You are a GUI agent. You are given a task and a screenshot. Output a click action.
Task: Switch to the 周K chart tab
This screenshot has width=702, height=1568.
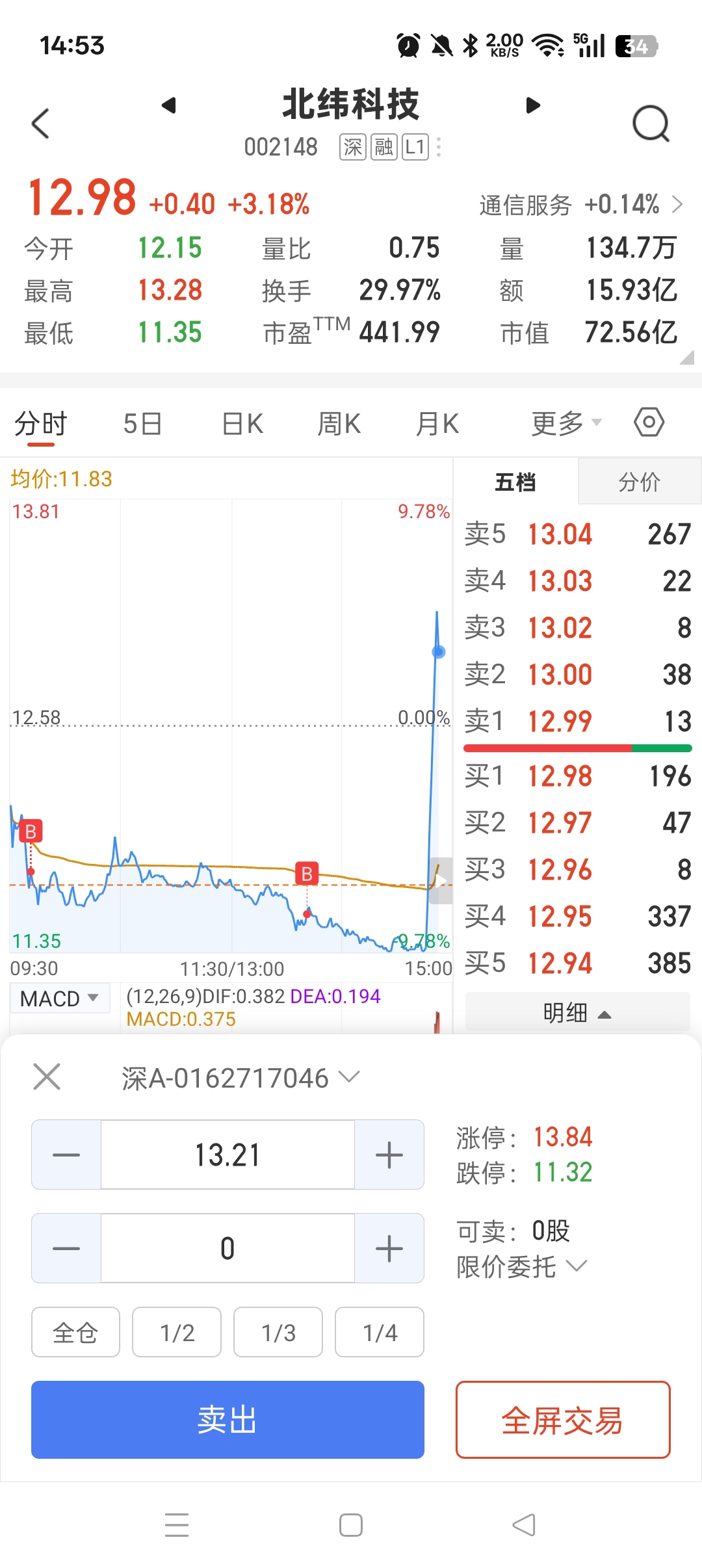339,424
